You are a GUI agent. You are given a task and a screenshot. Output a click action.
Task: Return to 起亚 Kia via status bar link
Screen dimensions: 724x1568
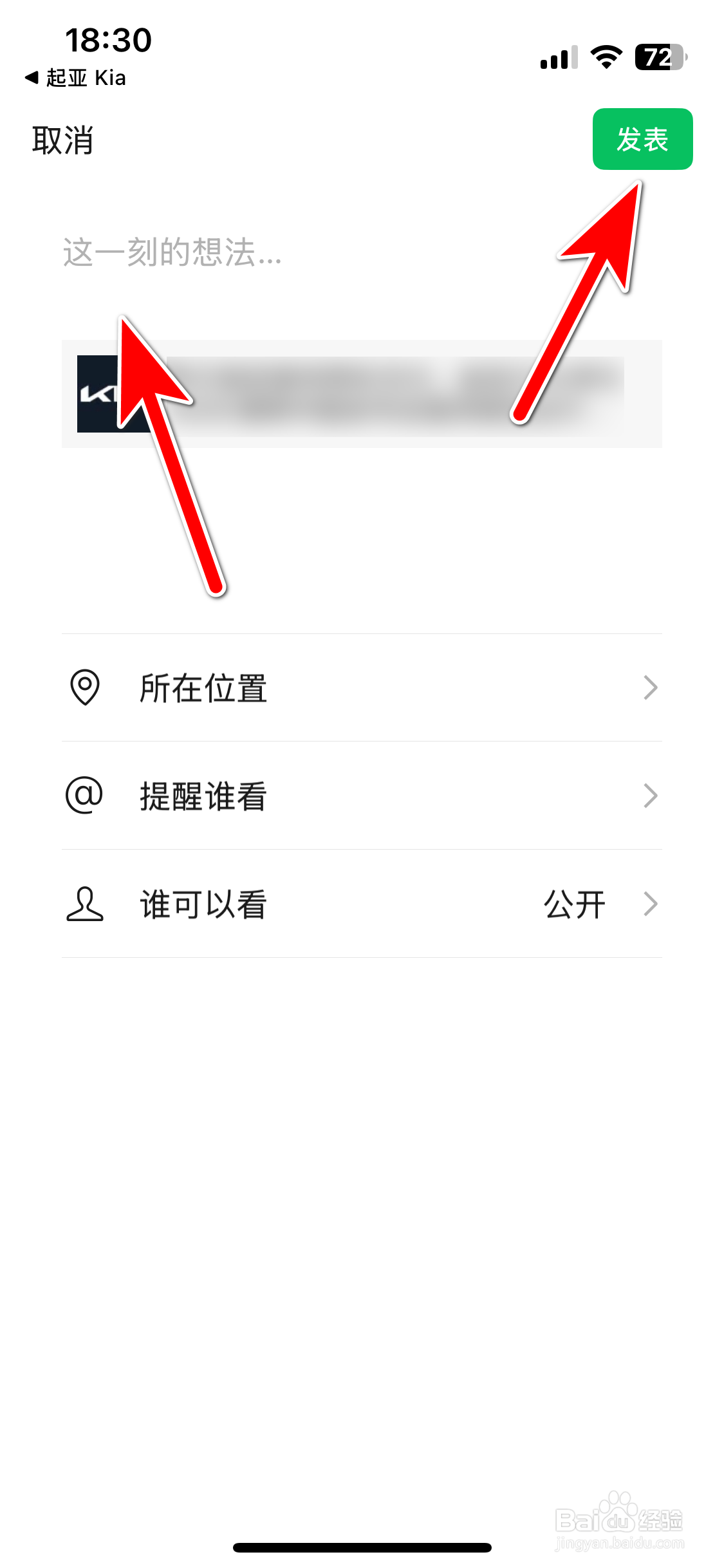tap(84, 77)
